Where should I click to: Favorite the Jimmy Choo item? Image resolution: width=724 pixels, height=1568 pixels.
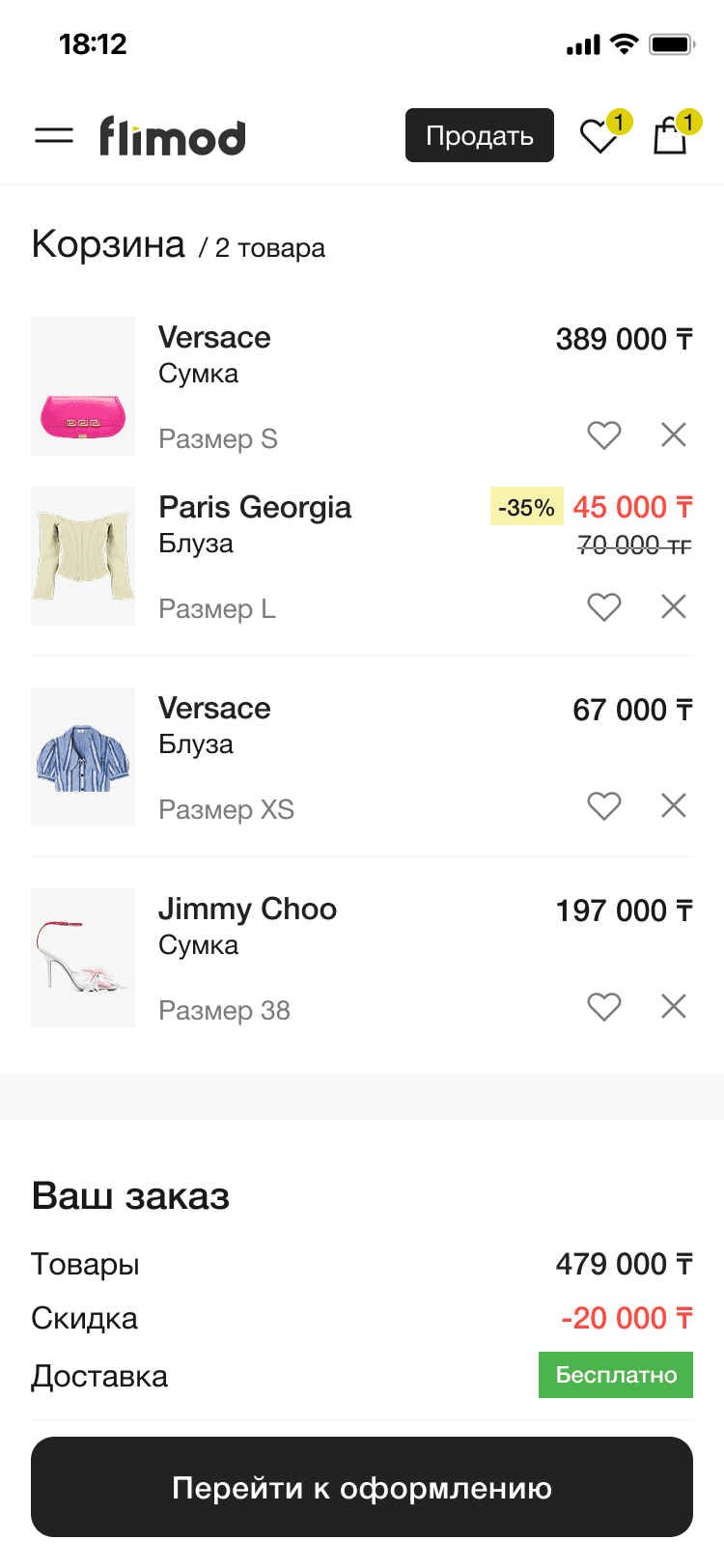point(604,1007)
